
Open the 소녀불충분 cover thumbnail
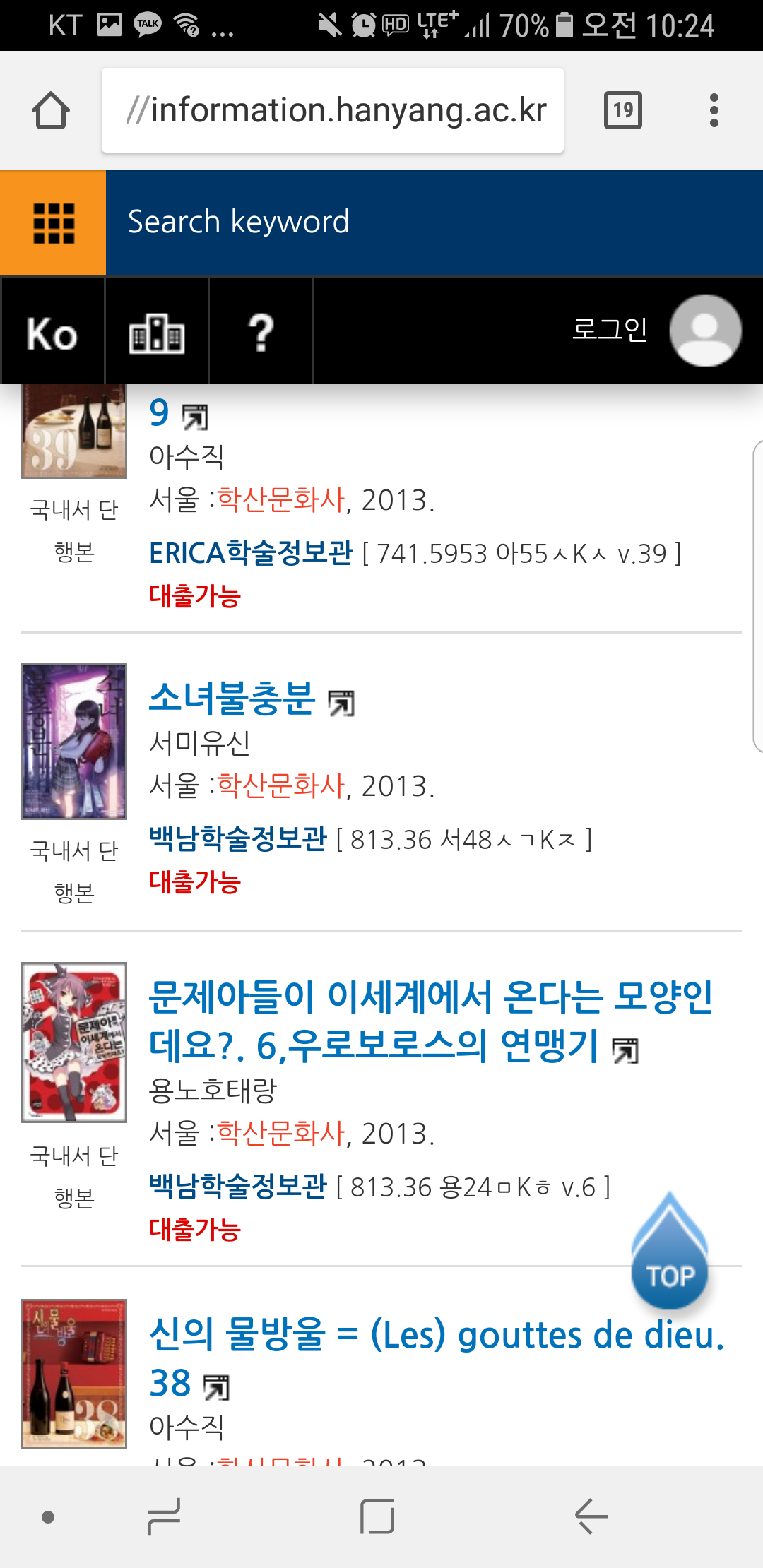74,742
